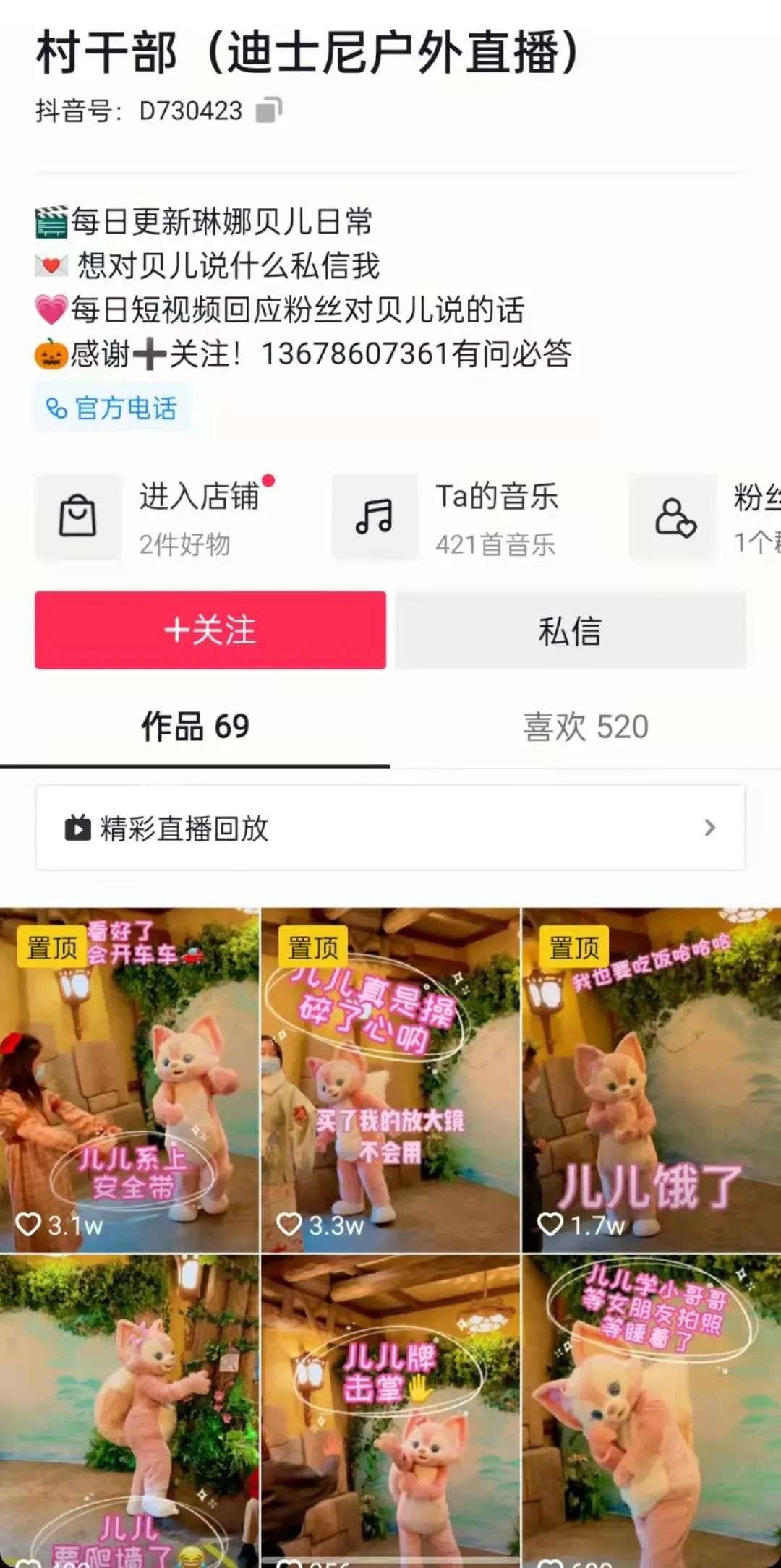Viewport: 781px width, 1568px height.
Task: Switch to the 作品 69 tab
Action: click(195, 727)
